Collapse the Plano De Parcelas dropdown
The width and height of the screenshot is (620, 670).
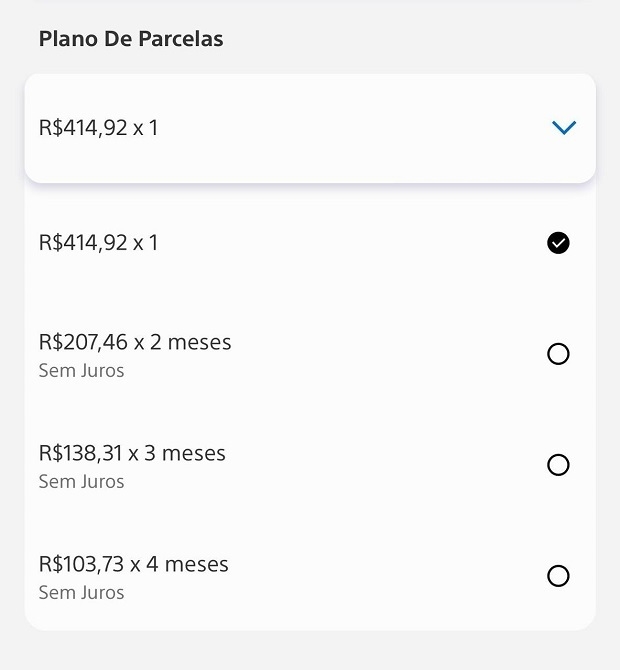(x=564, y=128)
